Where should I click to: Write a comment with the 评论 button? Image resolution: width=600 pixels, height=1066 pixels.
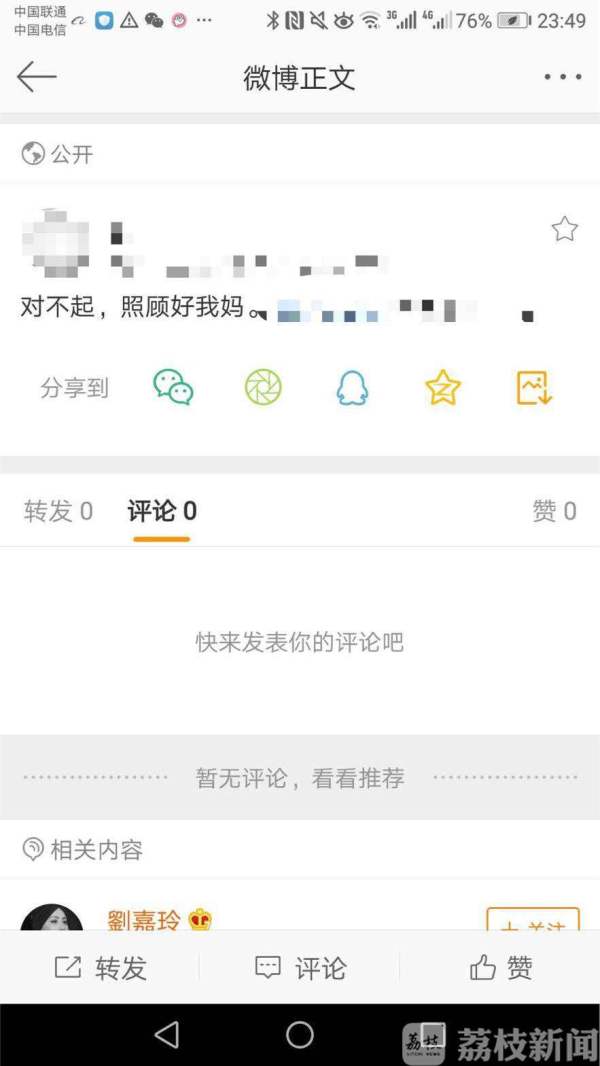pyautogui.click(x=300, y=967)
